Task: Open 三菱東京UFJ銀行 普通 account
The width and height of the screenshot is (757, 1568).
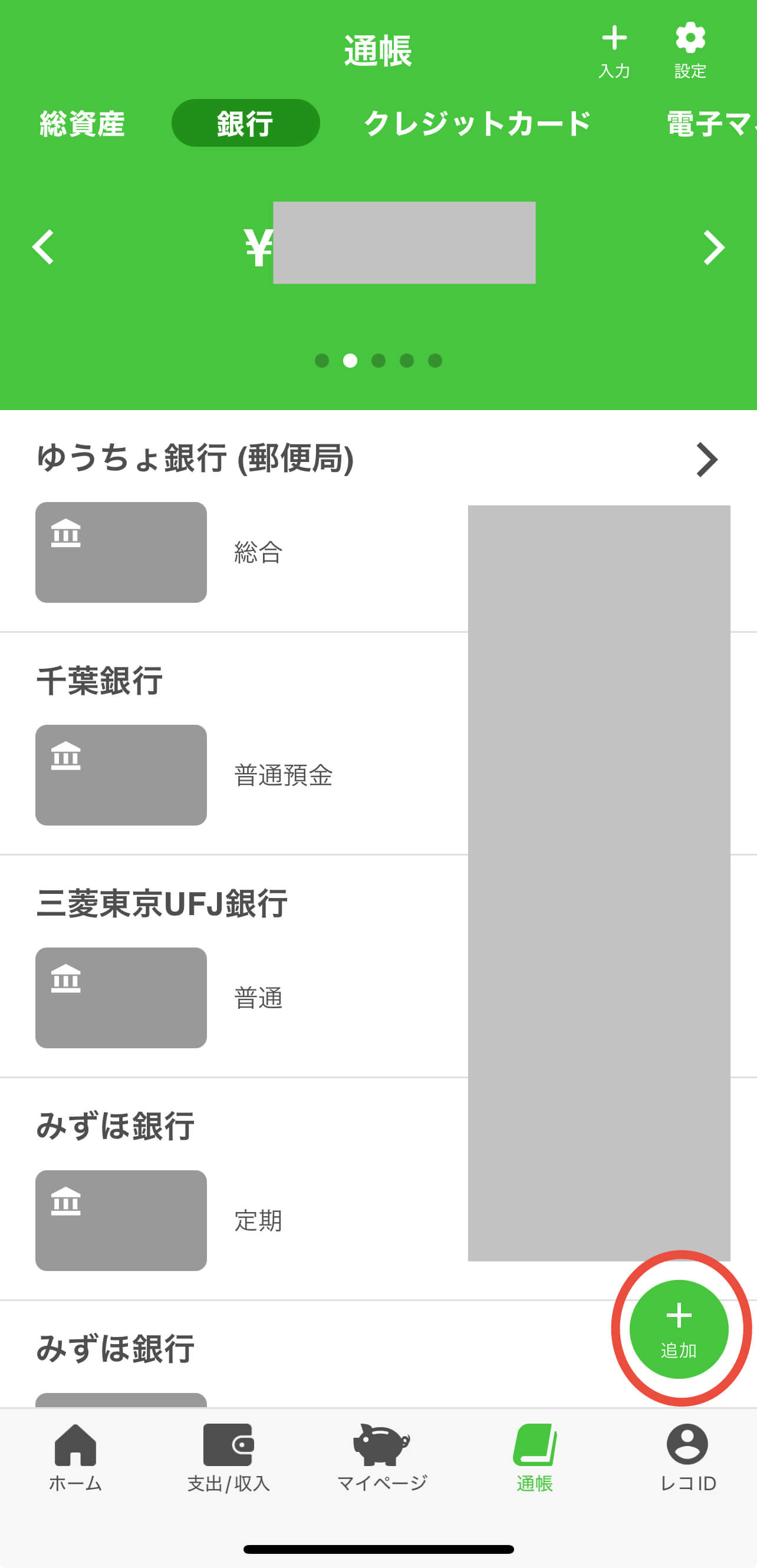Action: [x=243, y=997]
